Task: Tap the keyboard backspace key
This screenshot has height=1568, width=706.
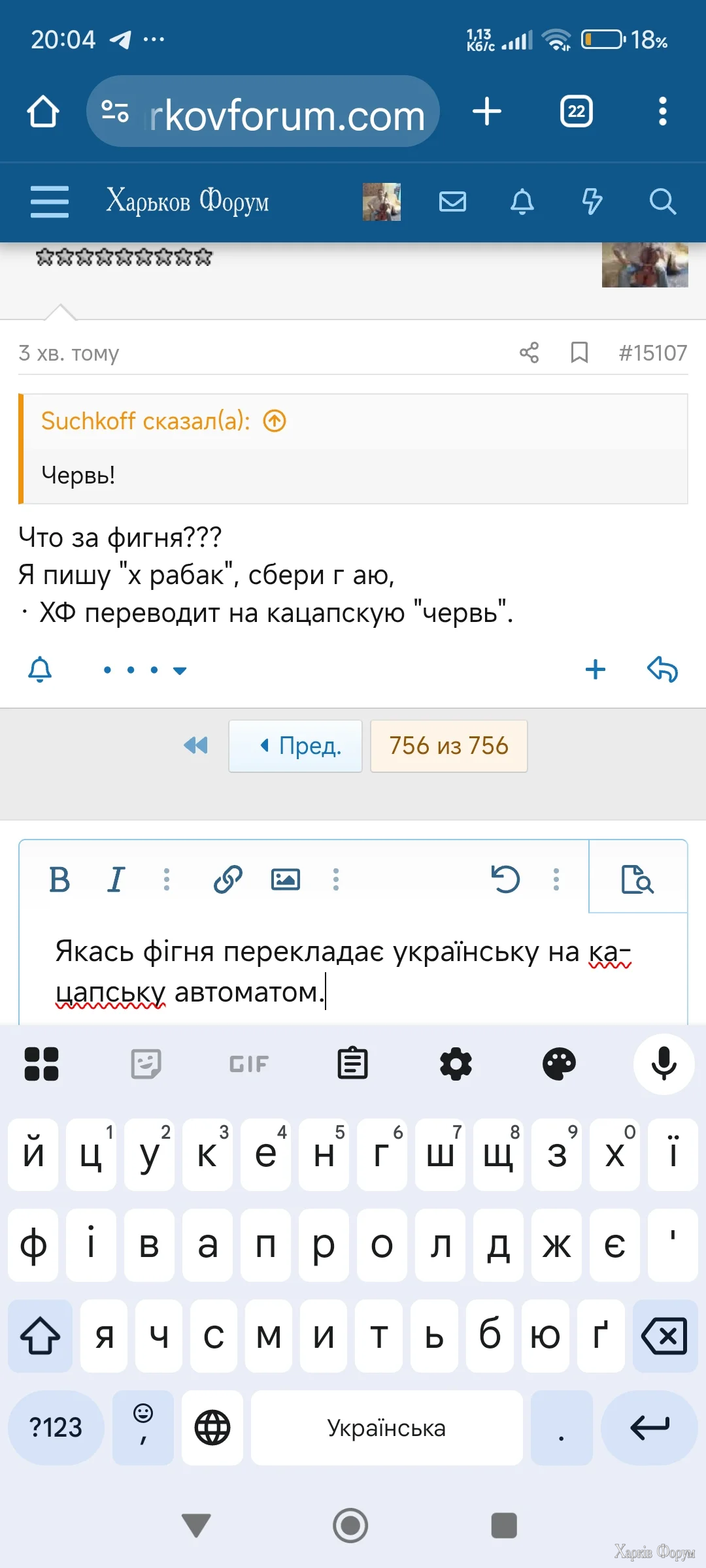Action: coord(664,1336)
